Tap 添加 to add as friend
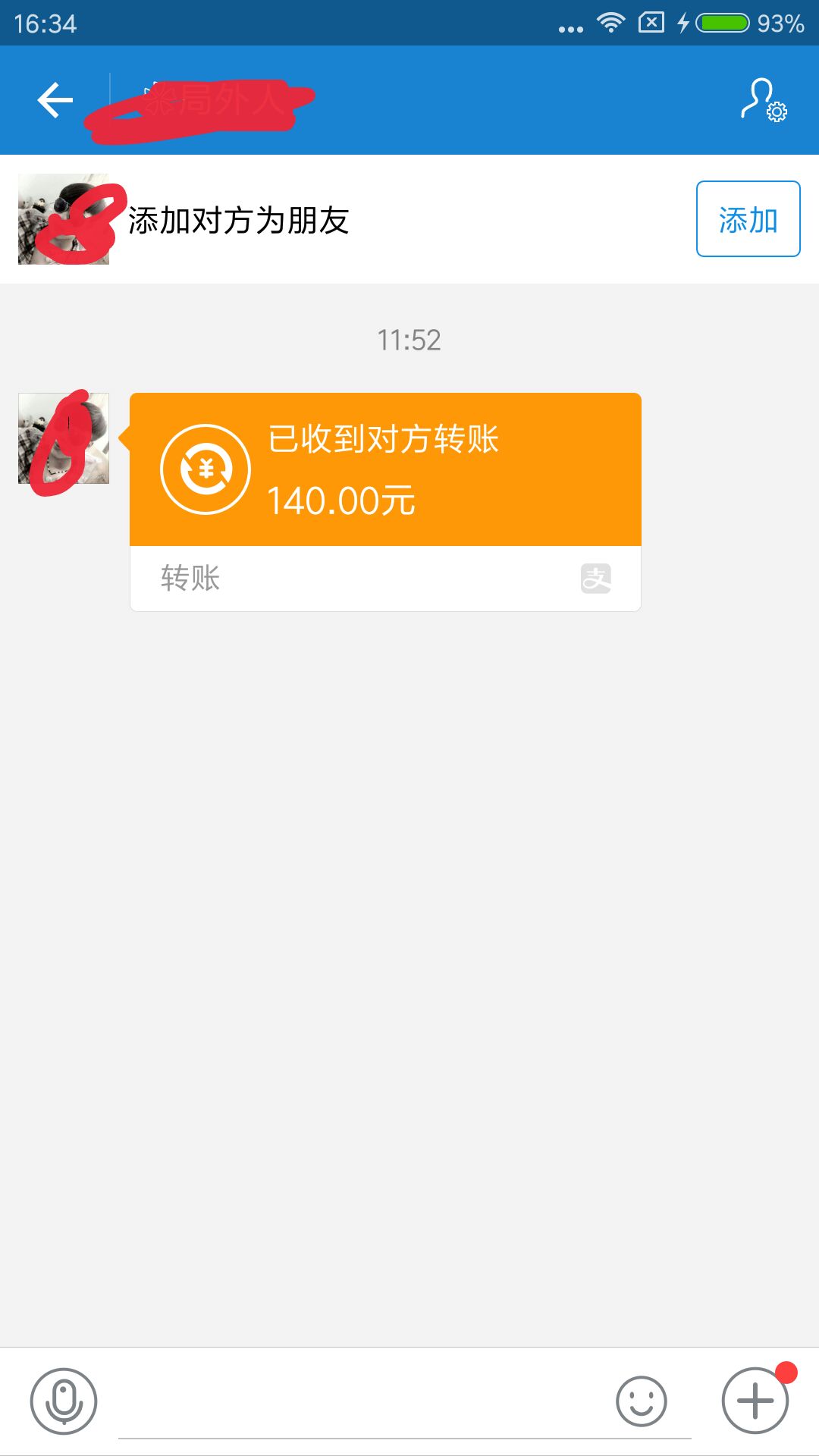The image size is (819, 1456). pyautogui.click(x=748, y=219)
